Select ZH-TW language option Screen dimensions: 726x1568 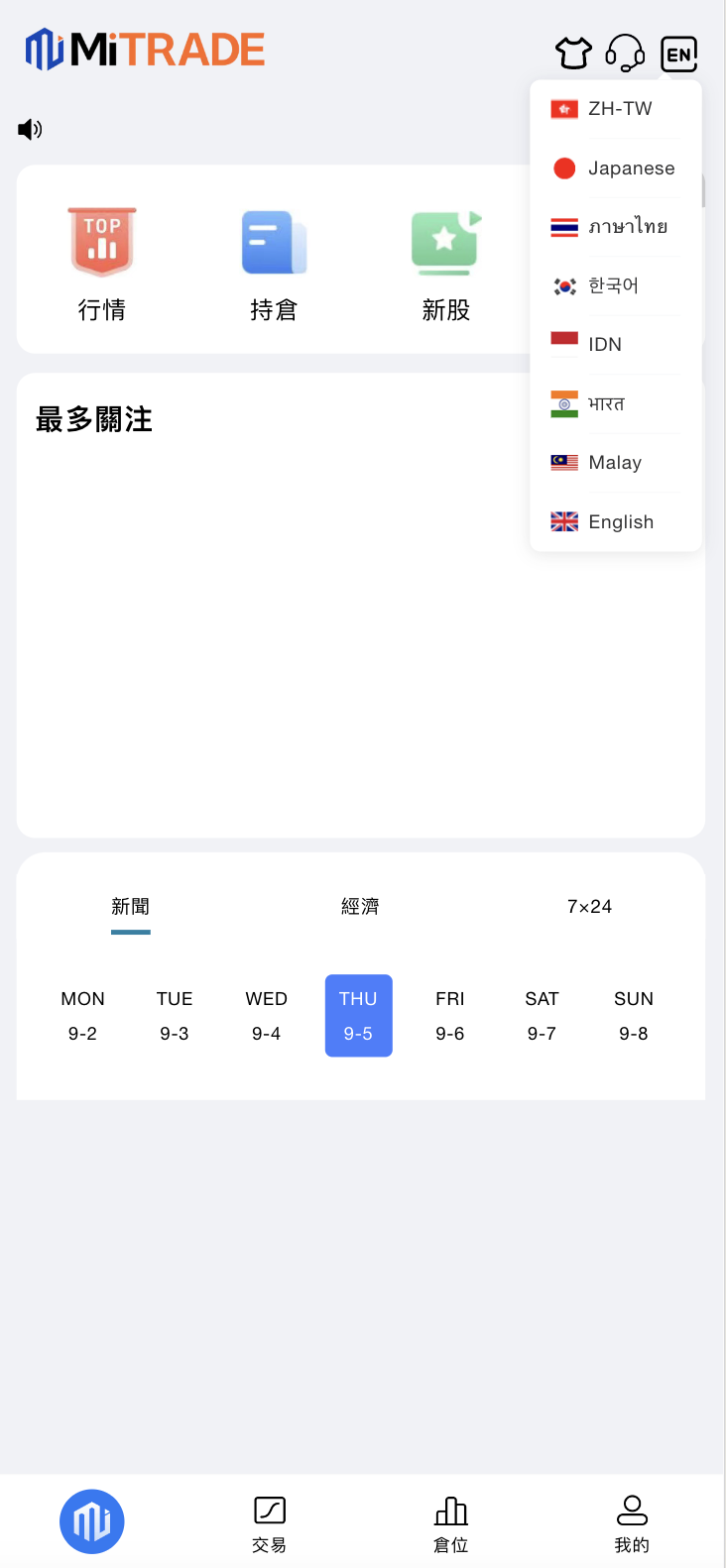(x=615, y=109)
